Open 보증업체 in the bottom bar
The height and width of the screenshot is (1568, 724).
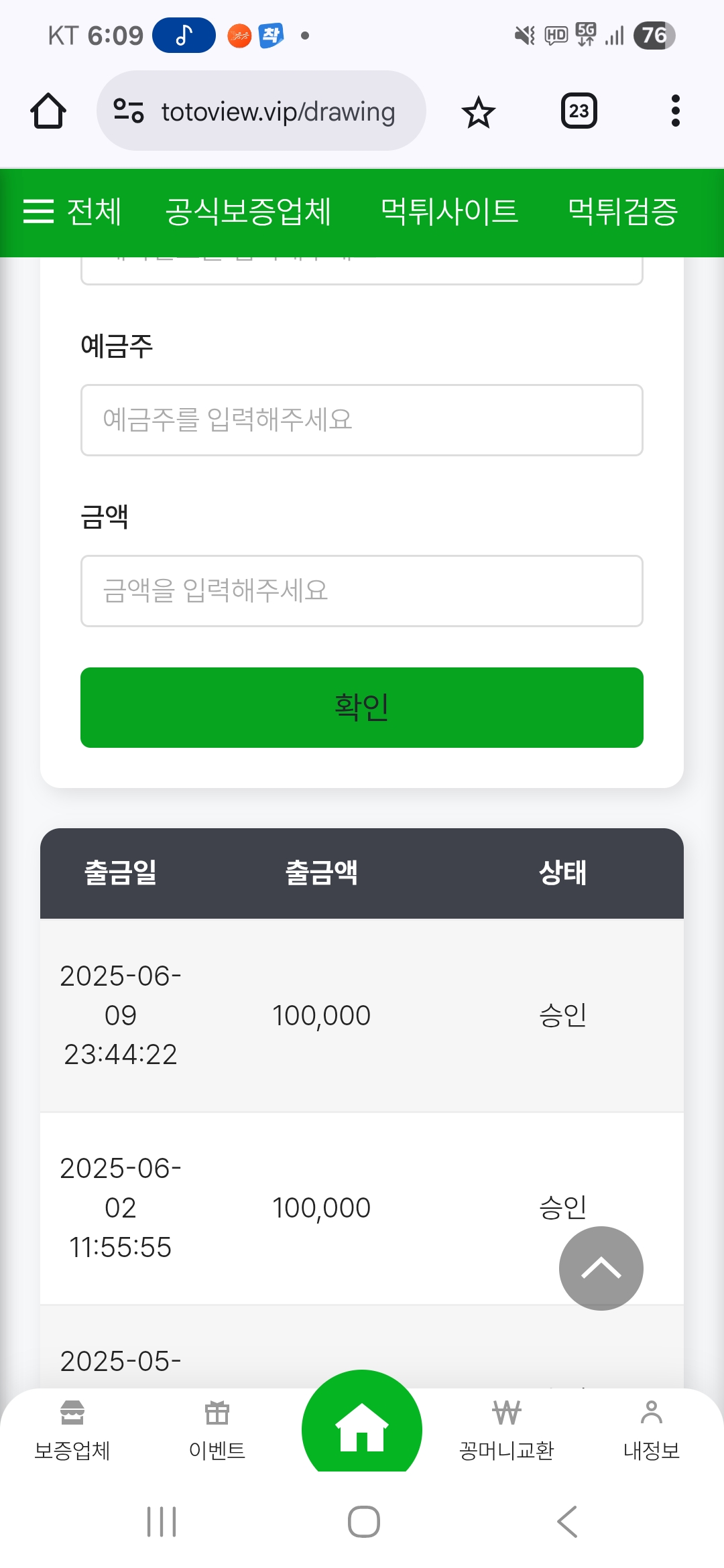(72, 1430)
